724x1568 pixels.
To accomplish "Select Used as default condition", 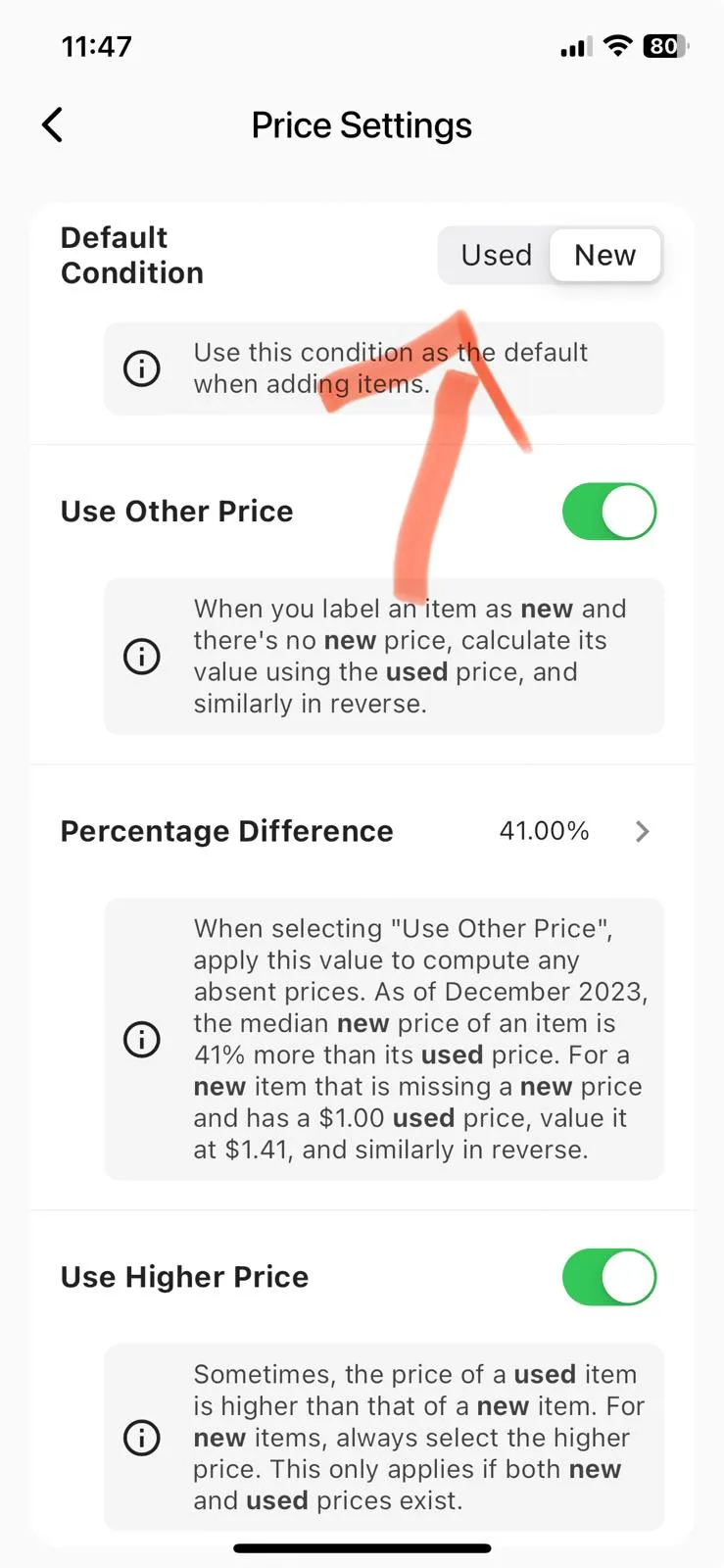I will (496, 256).
